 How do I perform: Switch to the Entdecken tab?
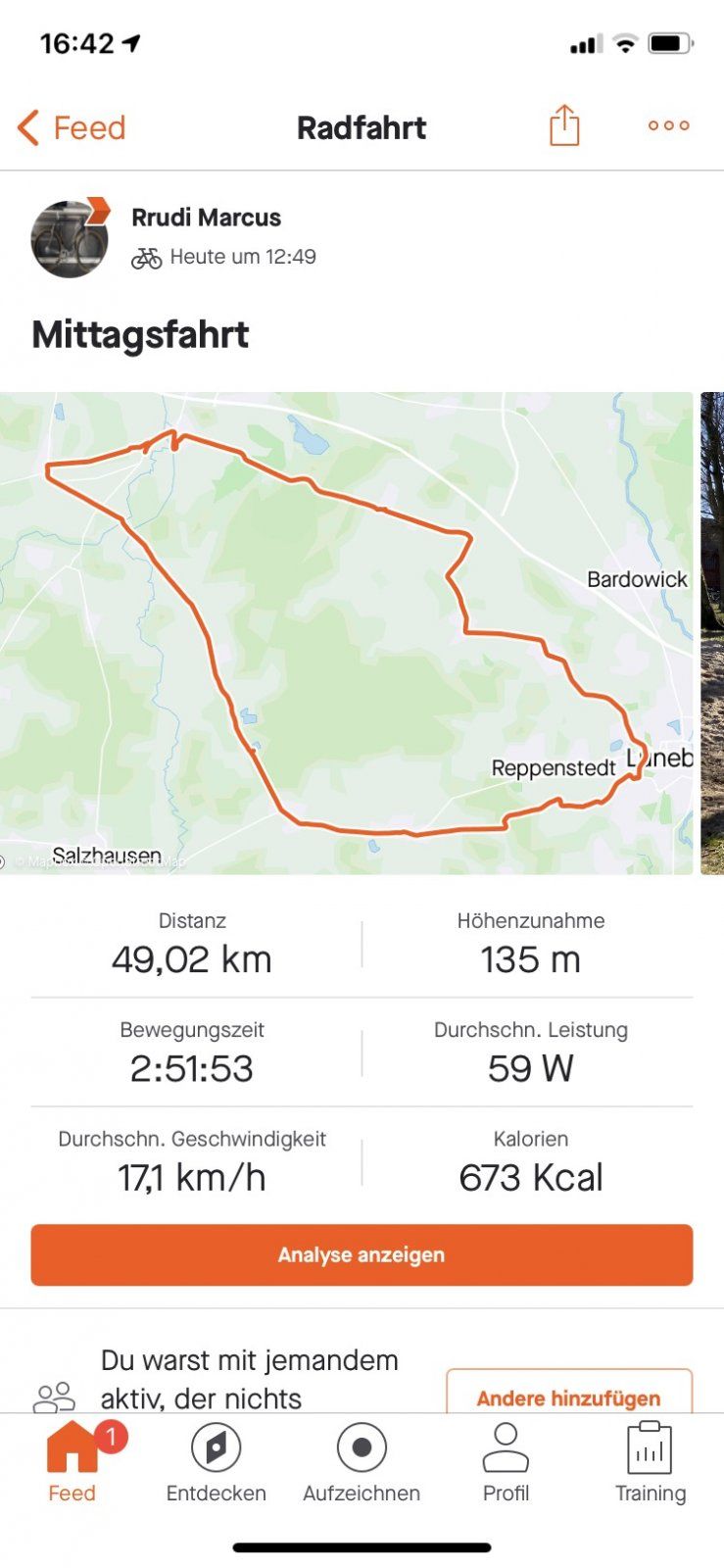(x=217, y=1462)
